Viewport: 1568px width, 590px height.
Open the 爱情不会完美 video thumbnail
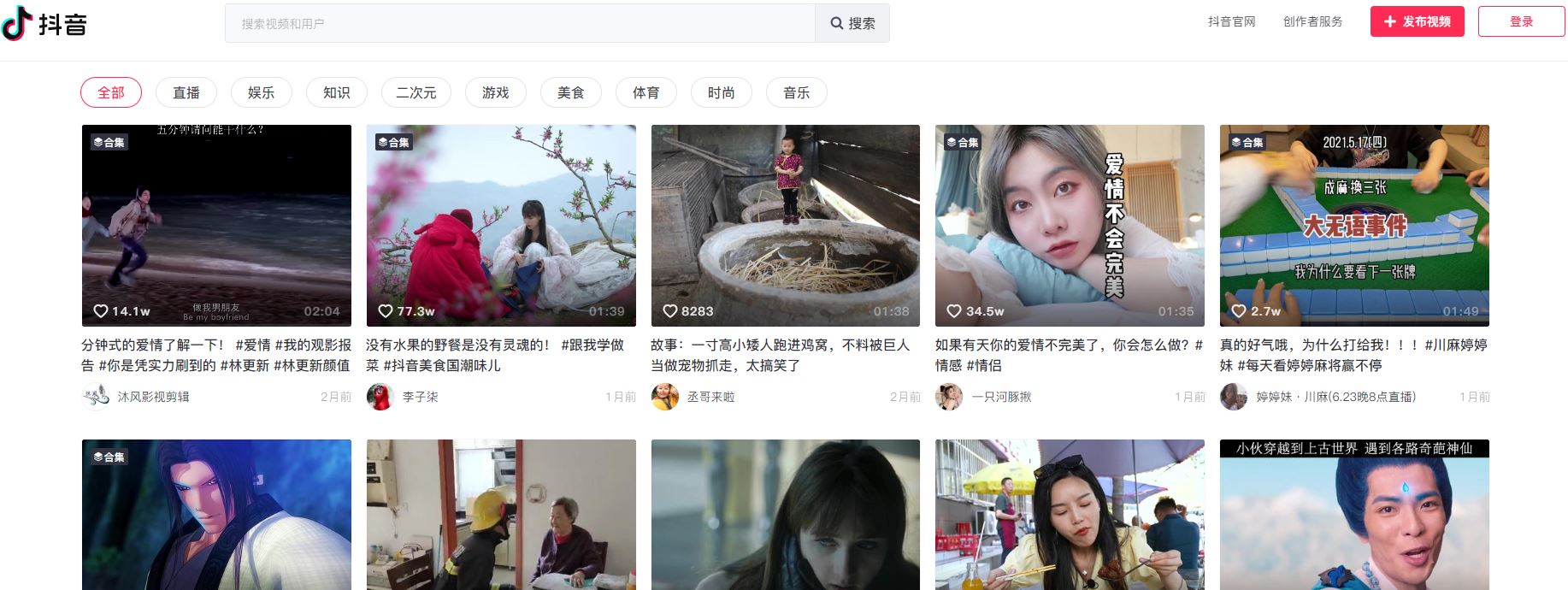tap(1070, 225)
